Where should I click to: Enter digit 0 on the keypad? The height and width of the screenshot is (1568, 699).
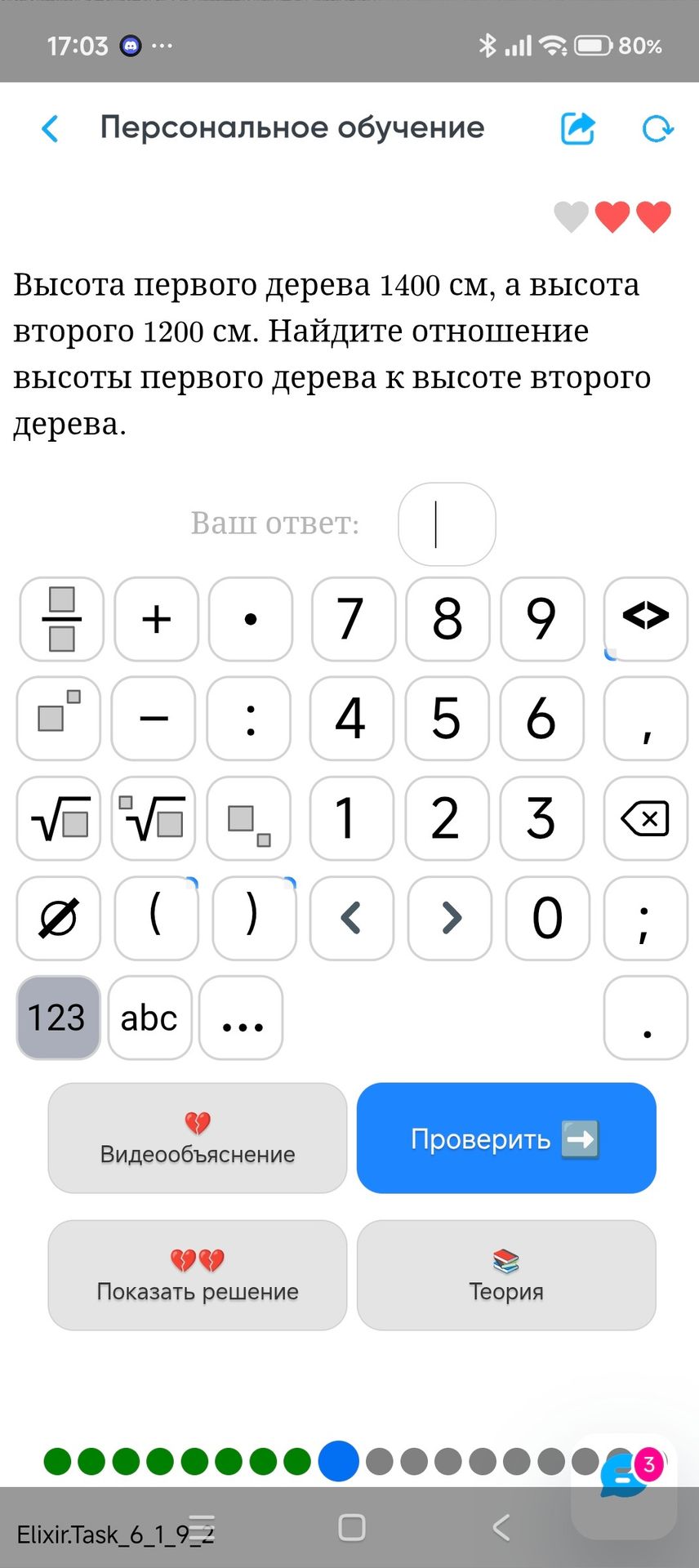[x=547, y=918]
